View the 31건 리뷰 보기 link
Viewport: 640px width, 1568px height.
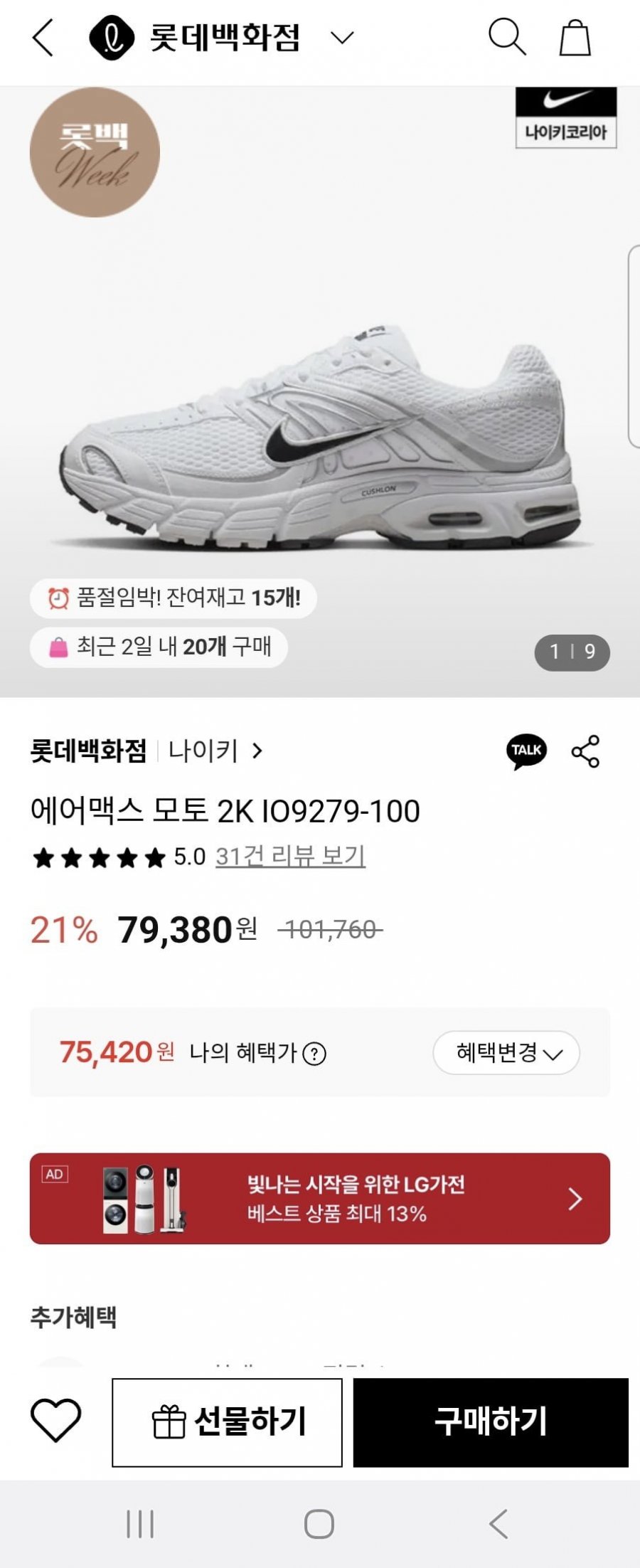pyautogui.click(x=290, y=857)
